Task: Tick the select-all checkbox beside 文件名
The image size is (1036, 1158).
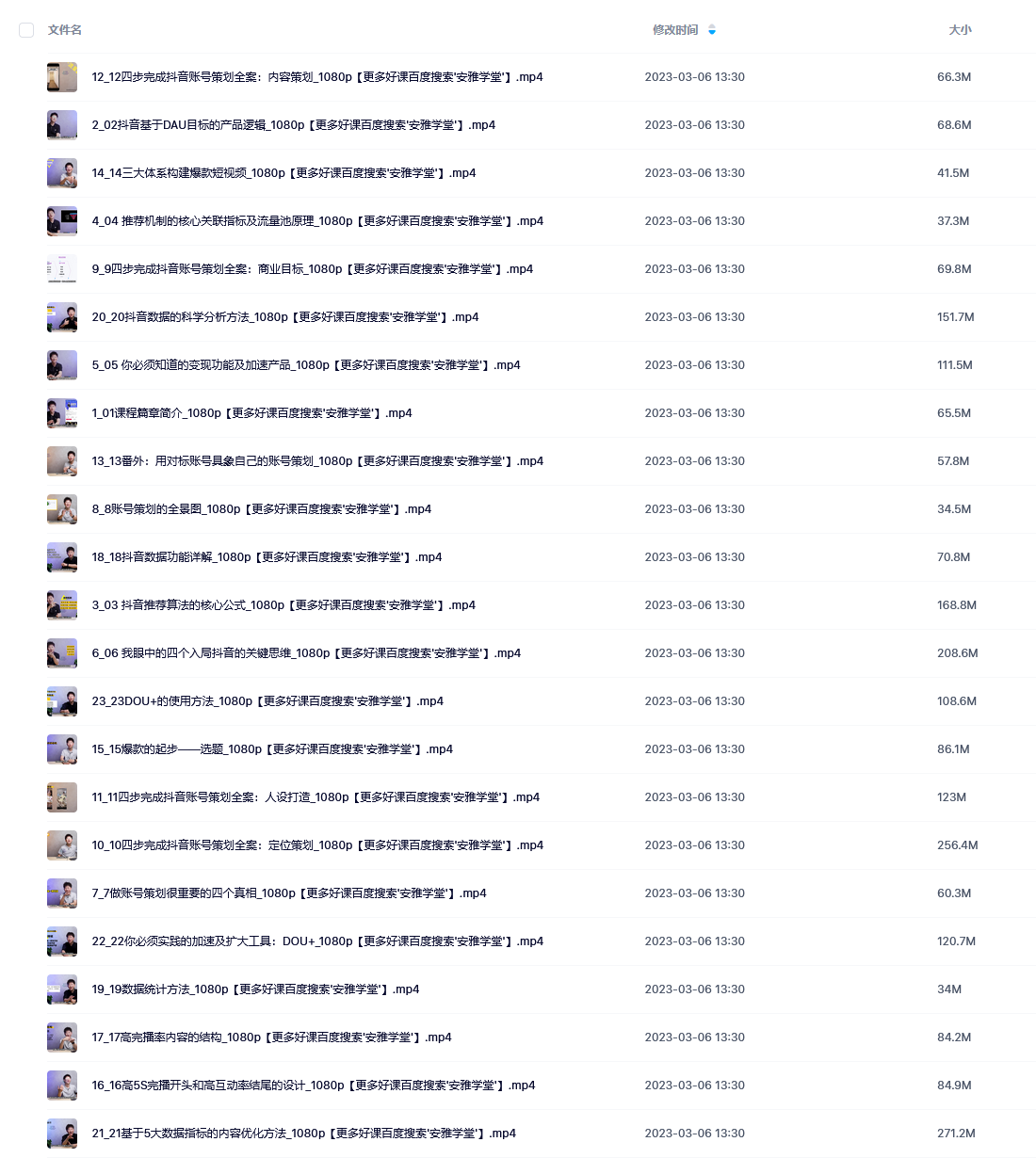Action: click(26, 30)
